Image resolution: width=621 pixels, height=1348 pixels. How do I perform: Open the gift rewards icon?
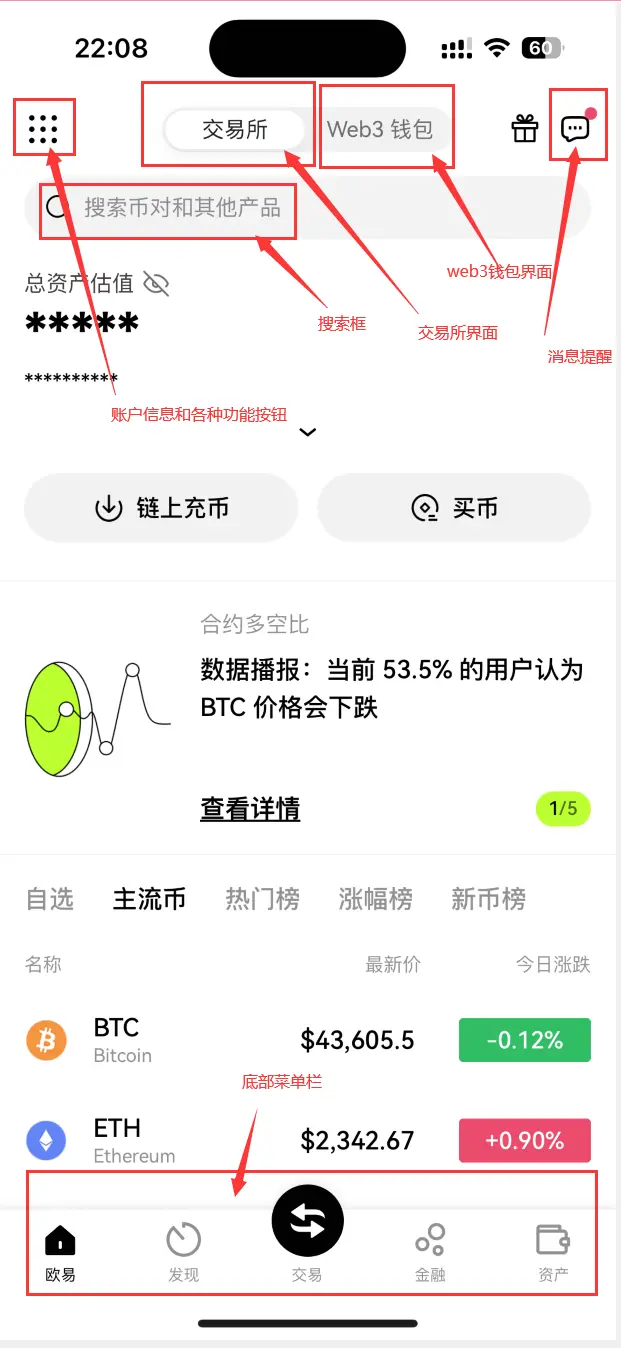[525, 129]
